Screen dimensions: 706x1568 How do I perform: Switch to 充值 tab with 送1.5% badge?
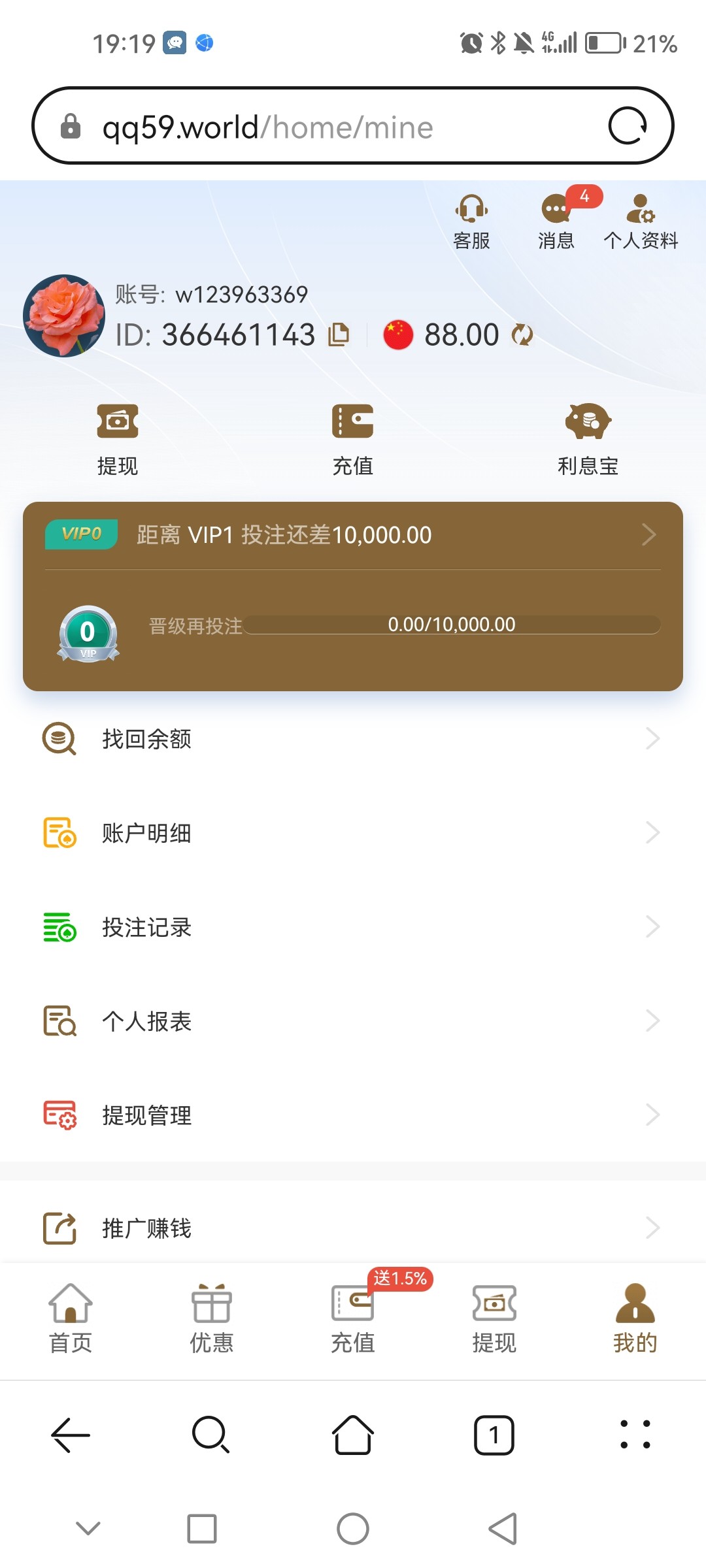pyautogui.click(x=353, y=1318)
